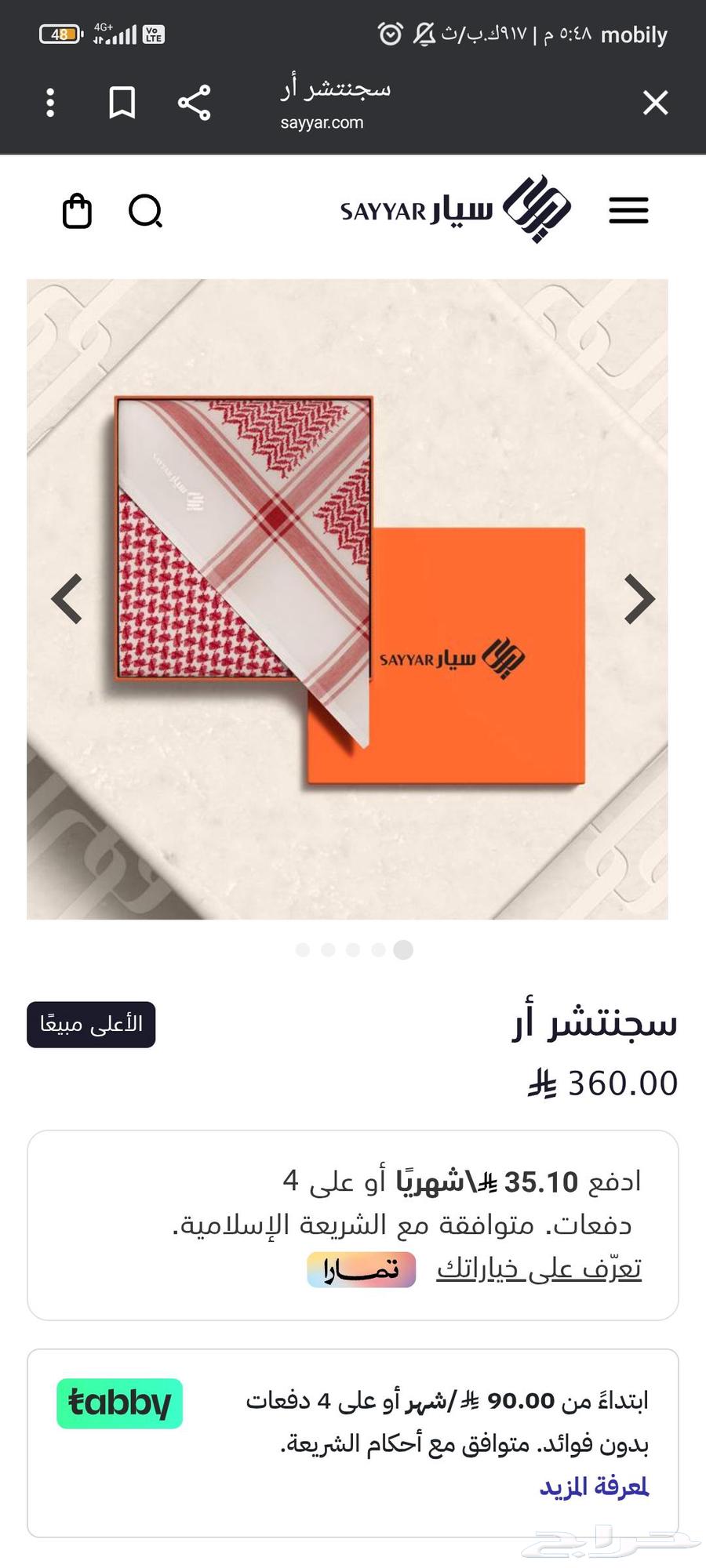This screenshot has height=1568, width=706.
Task: Bookmark this page
Action: pyautogui.click(x=122, y=100)
